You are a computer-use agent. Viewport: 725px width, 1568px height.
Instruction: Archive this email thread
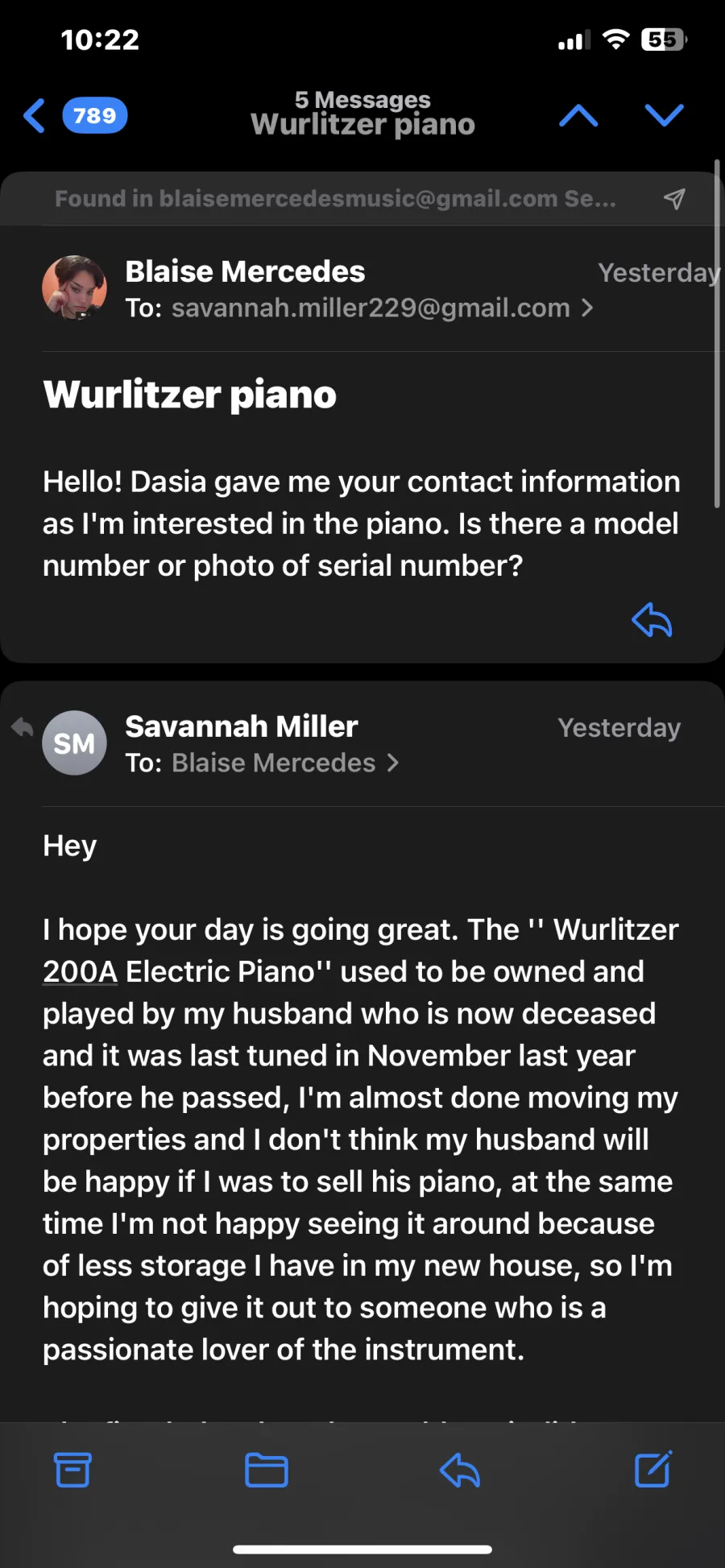tap(72, 1470)
